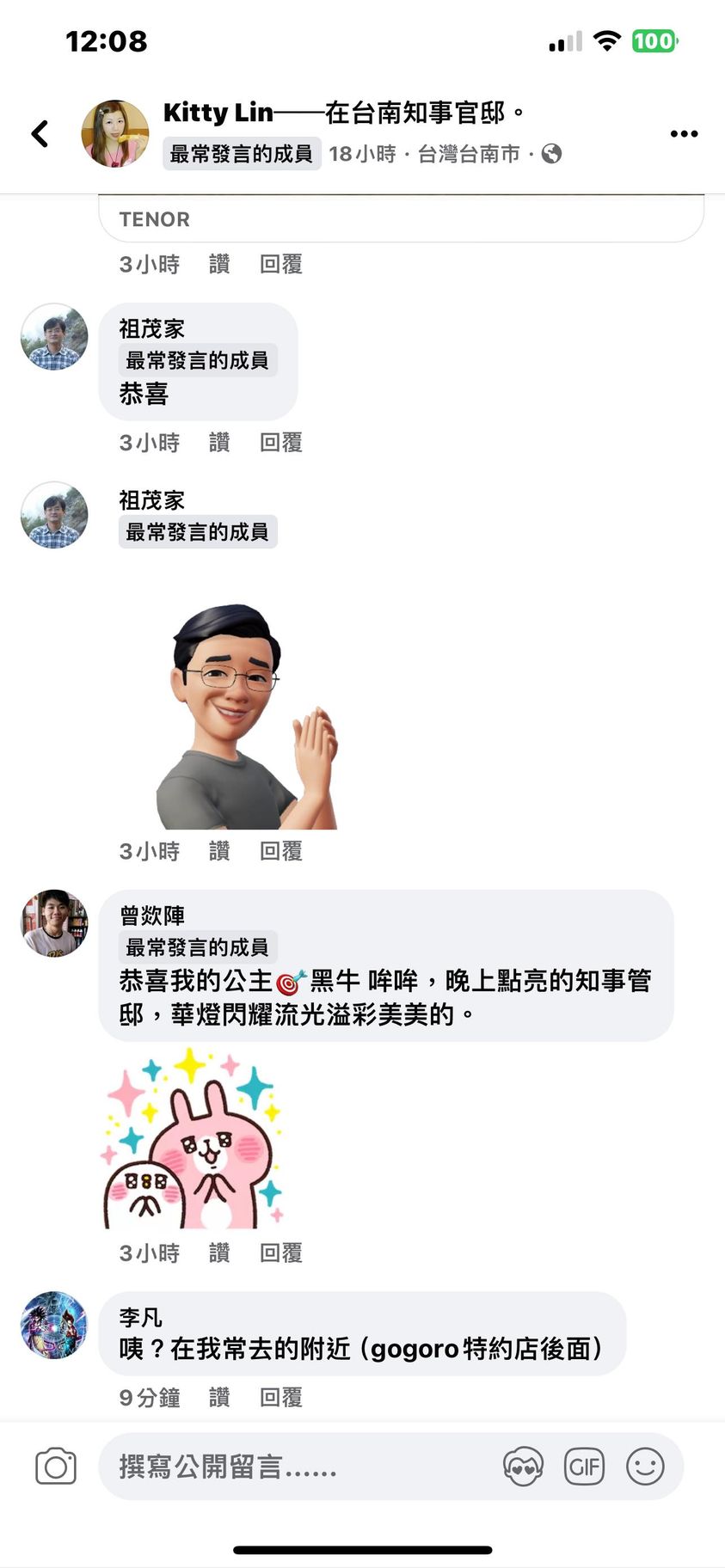
Task: Go back using the top-left arrow
Action: point(40,133)
